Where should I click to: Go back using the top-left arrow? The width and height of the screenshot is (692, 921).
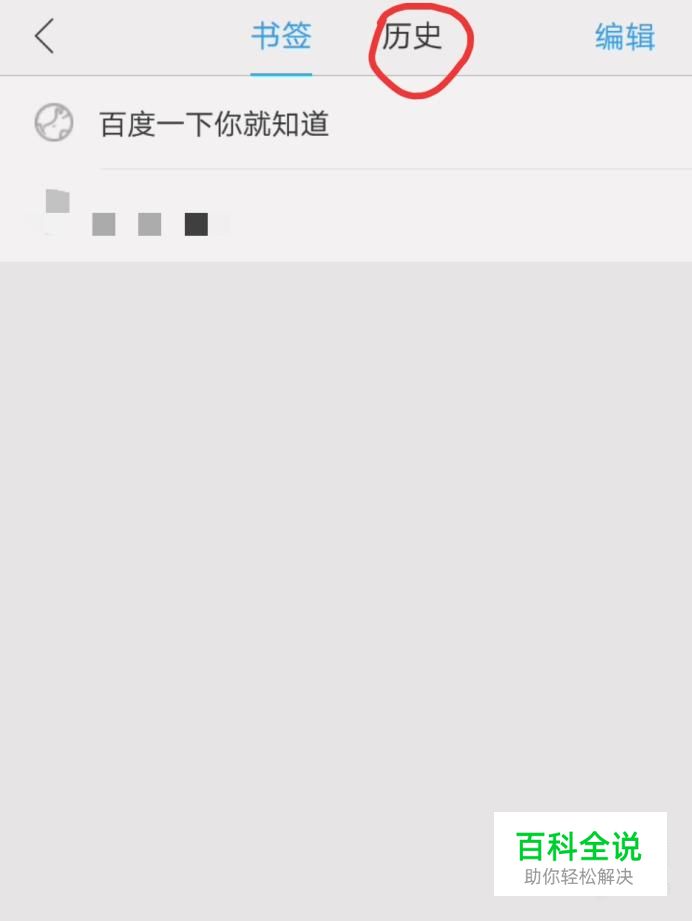coord(44,37)
